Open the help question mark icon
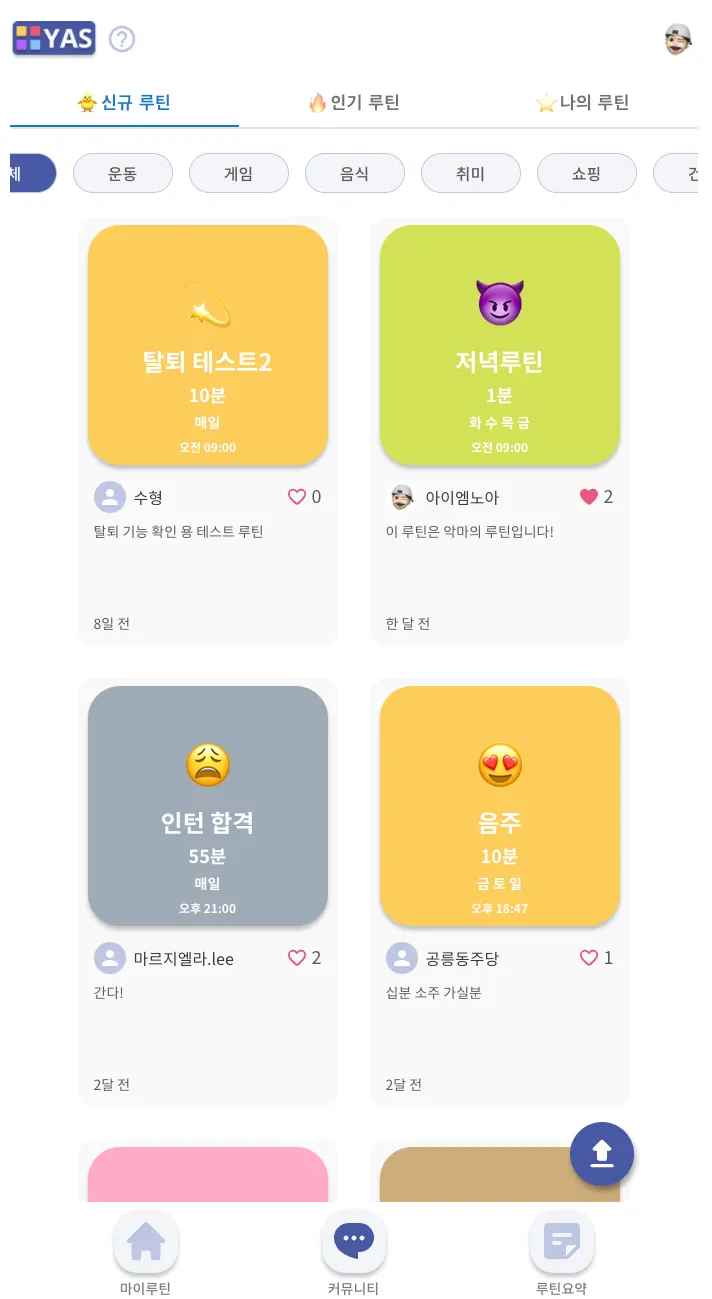Image resolution: width=712 pixels, height=1299 pixels. coord(122,40)
